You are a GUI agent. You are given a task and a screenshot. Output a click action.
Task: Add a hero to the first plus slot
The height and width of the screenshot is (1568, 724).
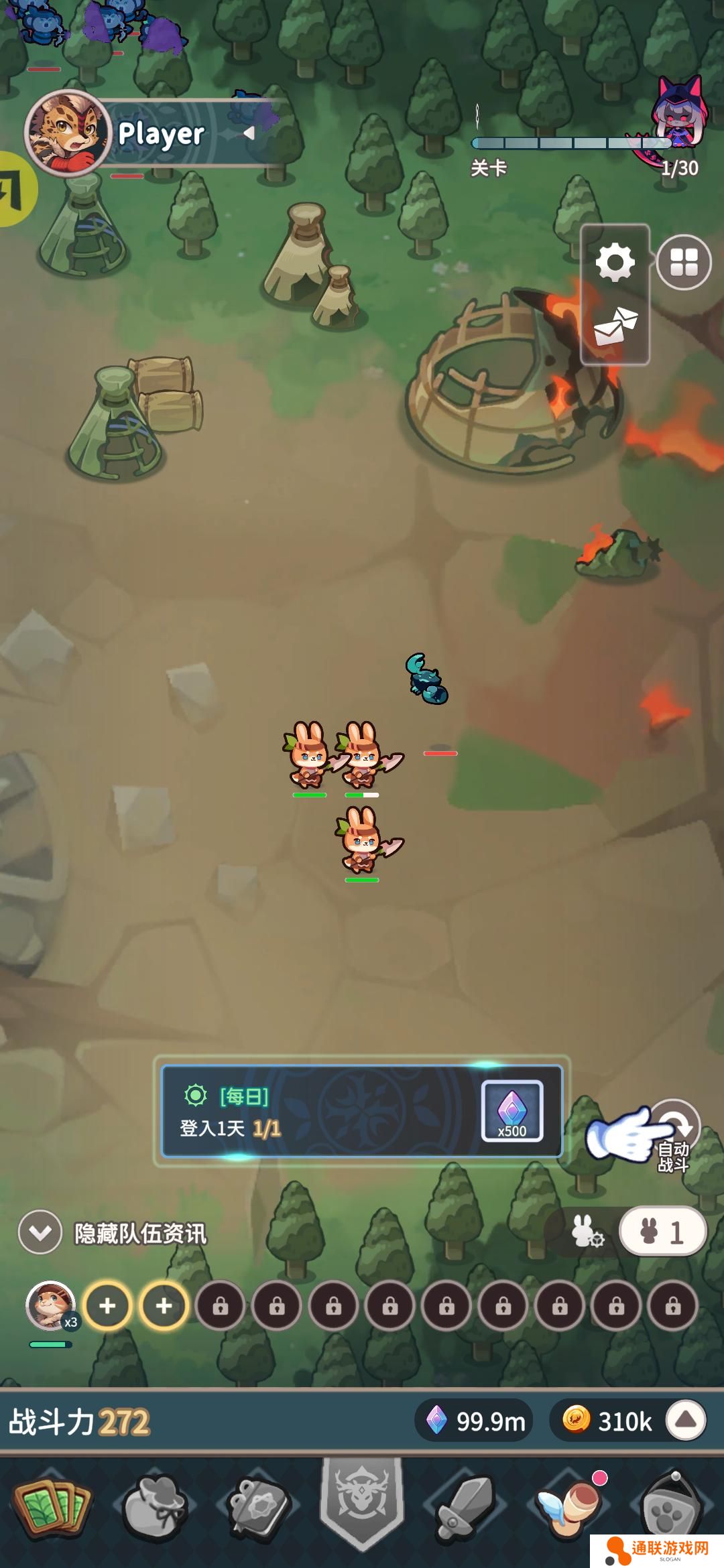[107, 1305]
